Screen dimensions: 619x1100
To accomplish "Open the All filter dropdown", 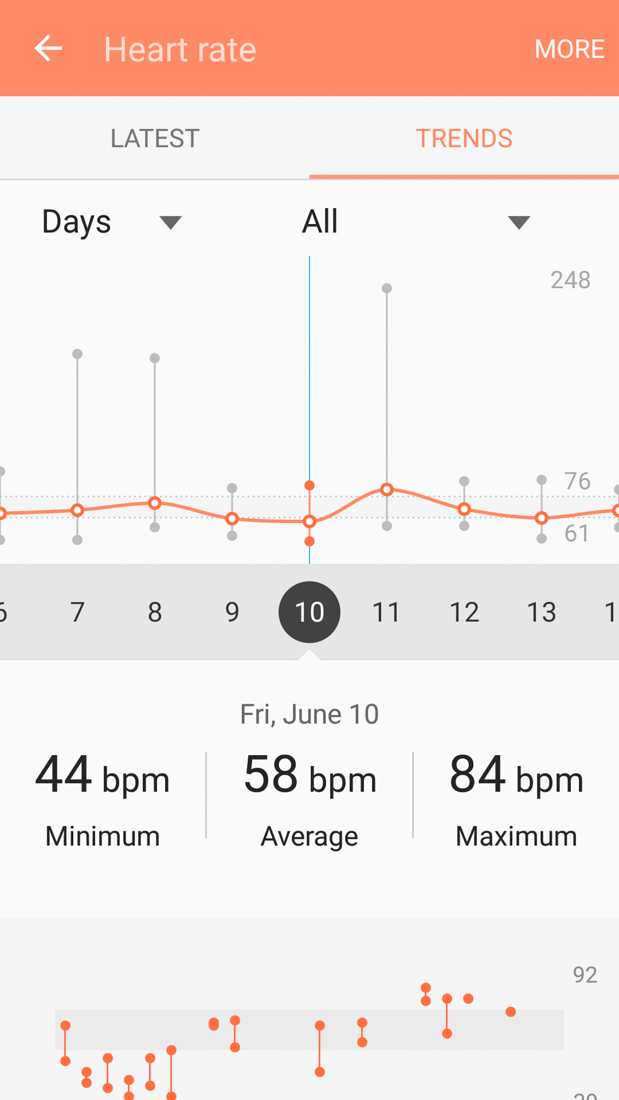I will pos(415,221).
